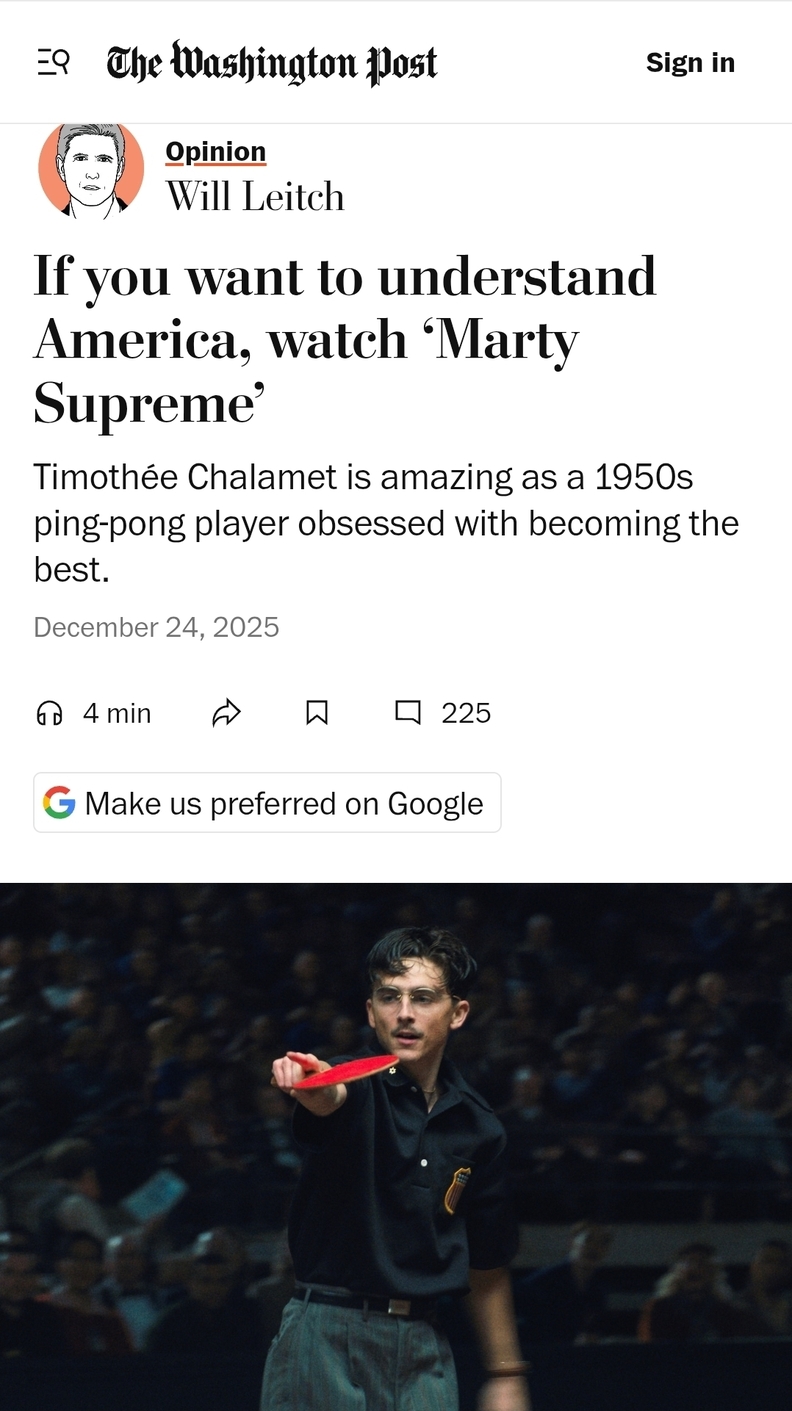
Task: Bookmark this article
Action: tap(317, 713)
